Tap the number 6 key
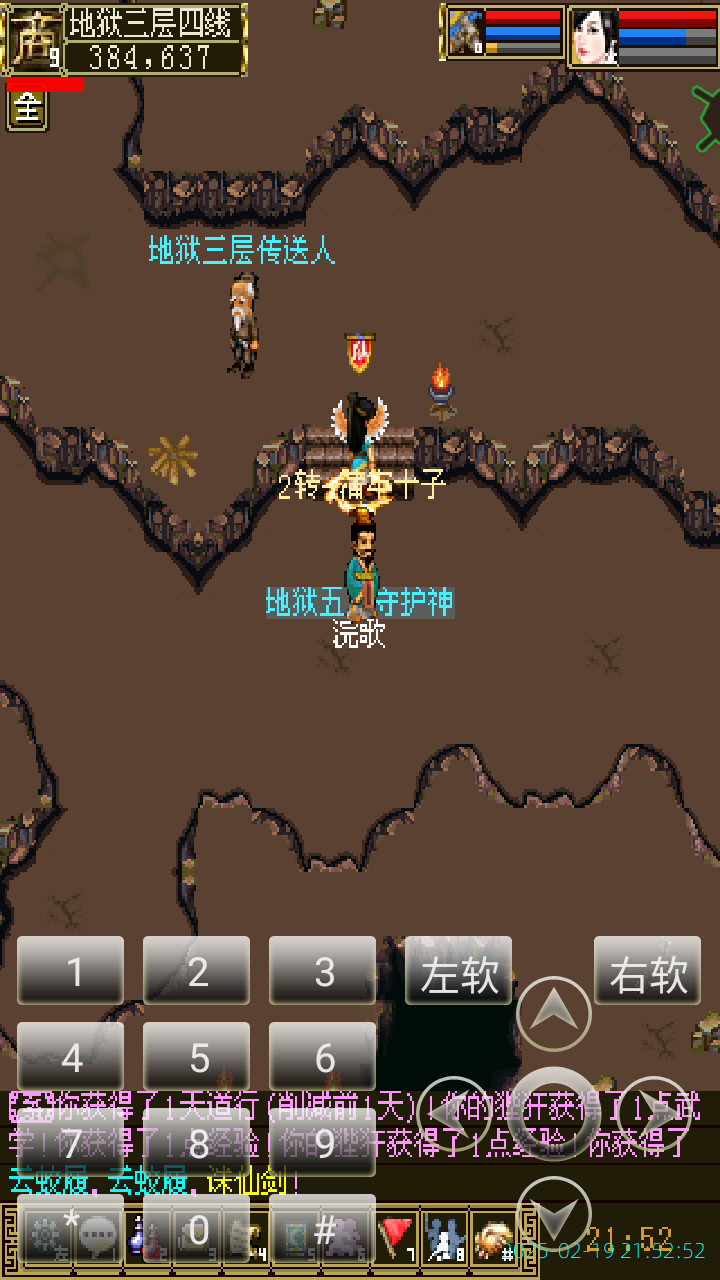Screen dimensions: 720x1280 [x=323, y=1057]
